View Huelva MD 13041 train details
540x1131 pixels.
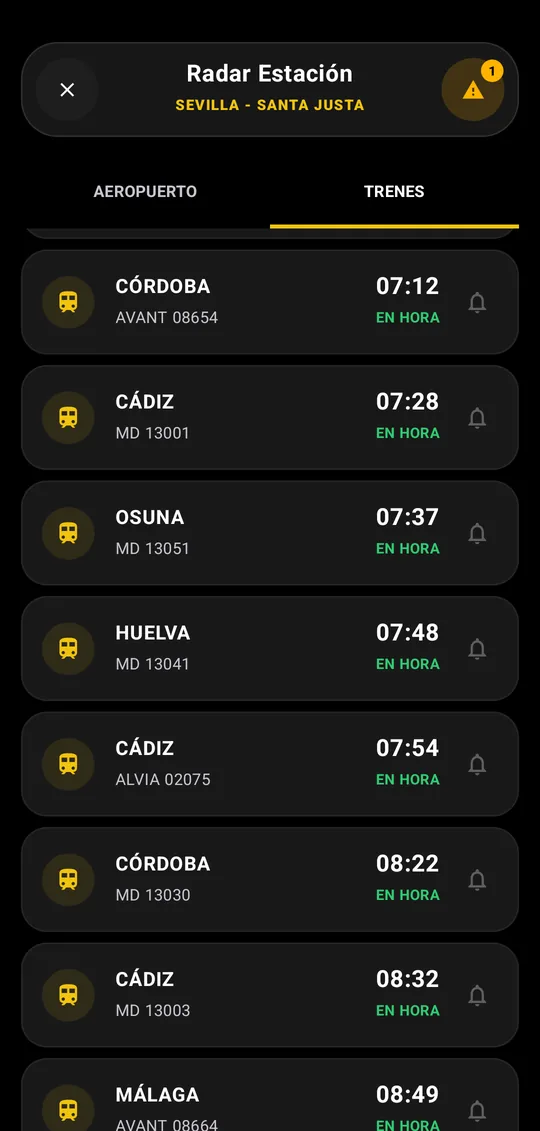tap(270, 648)
